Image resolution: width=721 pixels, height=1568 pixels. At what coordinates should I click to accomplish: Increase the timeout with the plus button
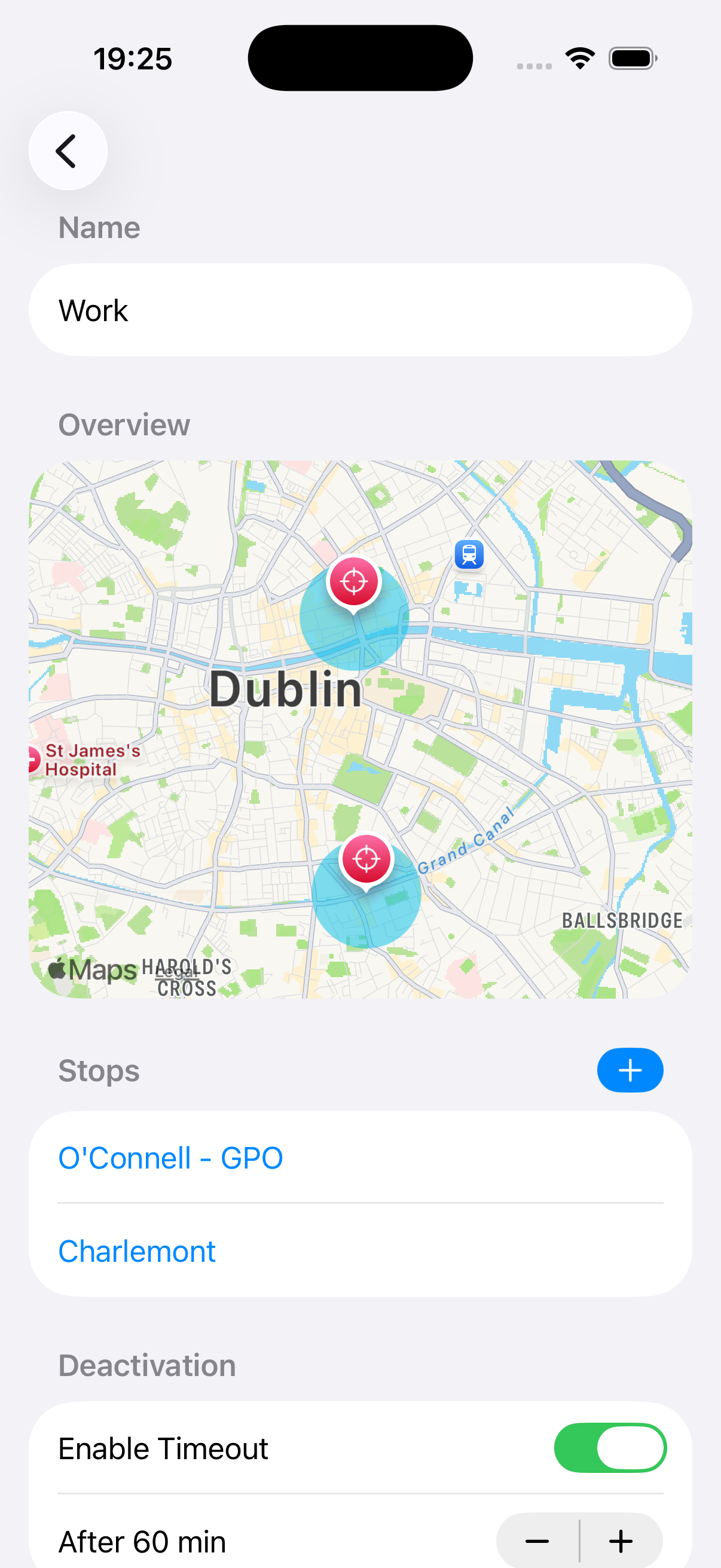tap(621, 1541)
